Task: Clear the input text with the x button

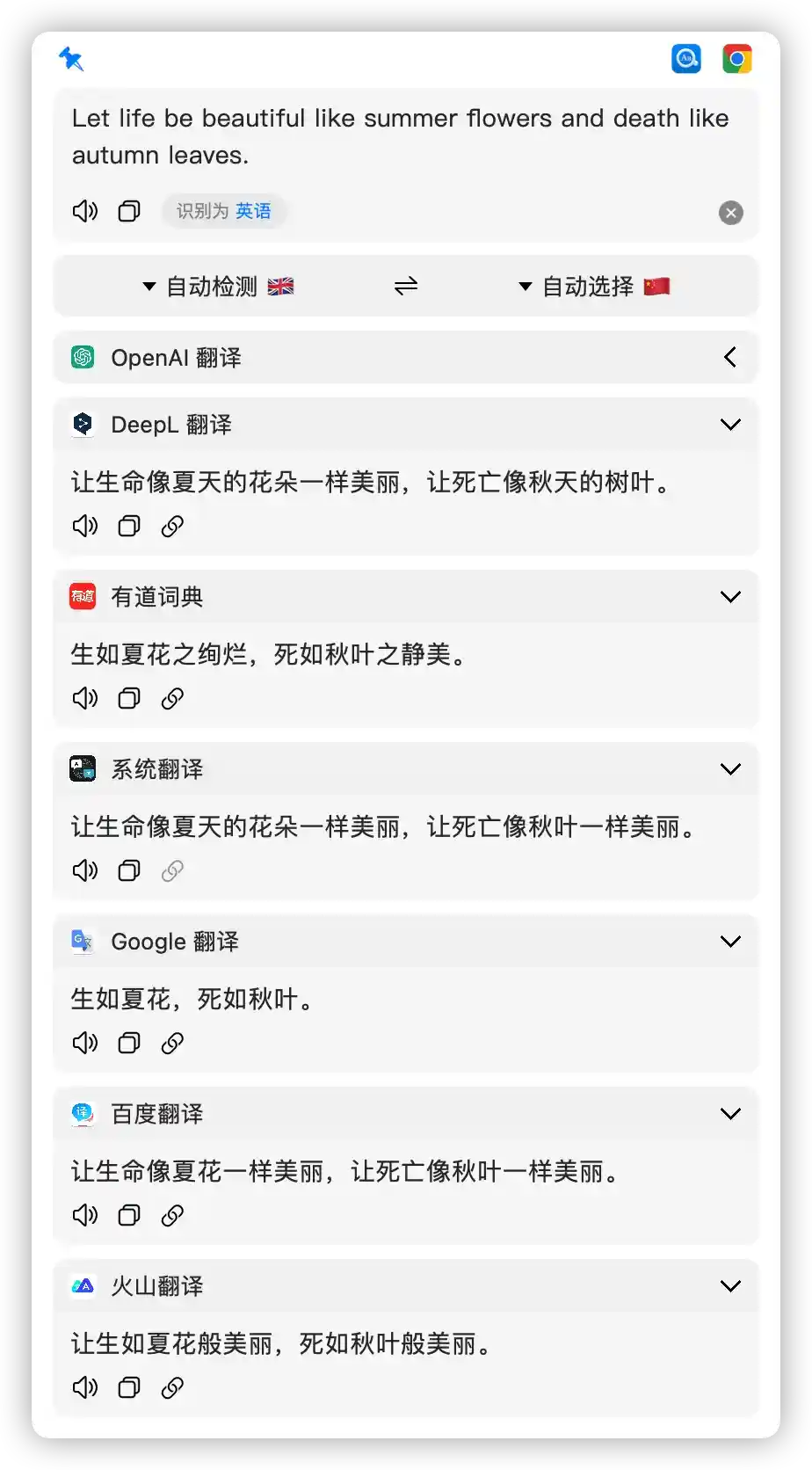Action: click(730, 213)
